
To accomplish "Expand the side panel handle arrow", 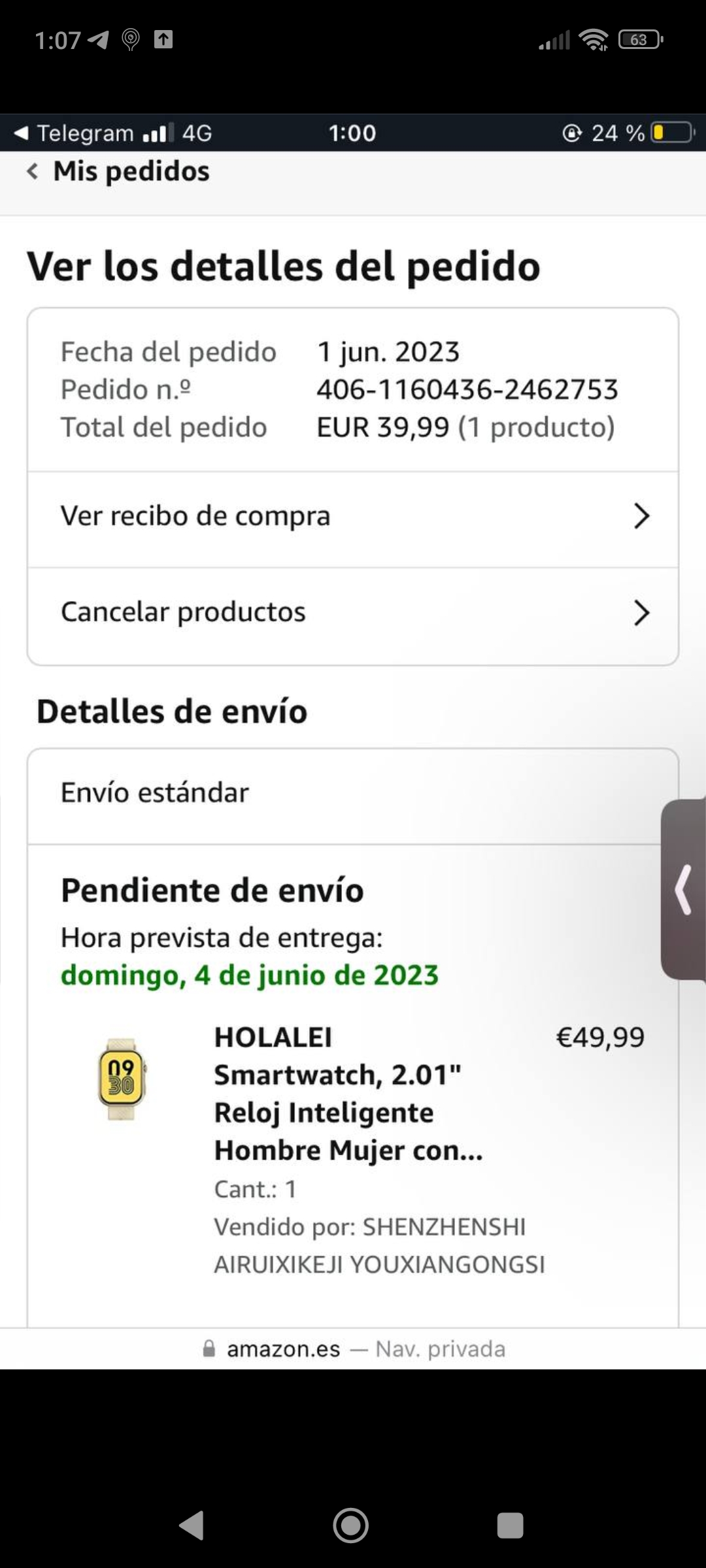I will point(684,889).
